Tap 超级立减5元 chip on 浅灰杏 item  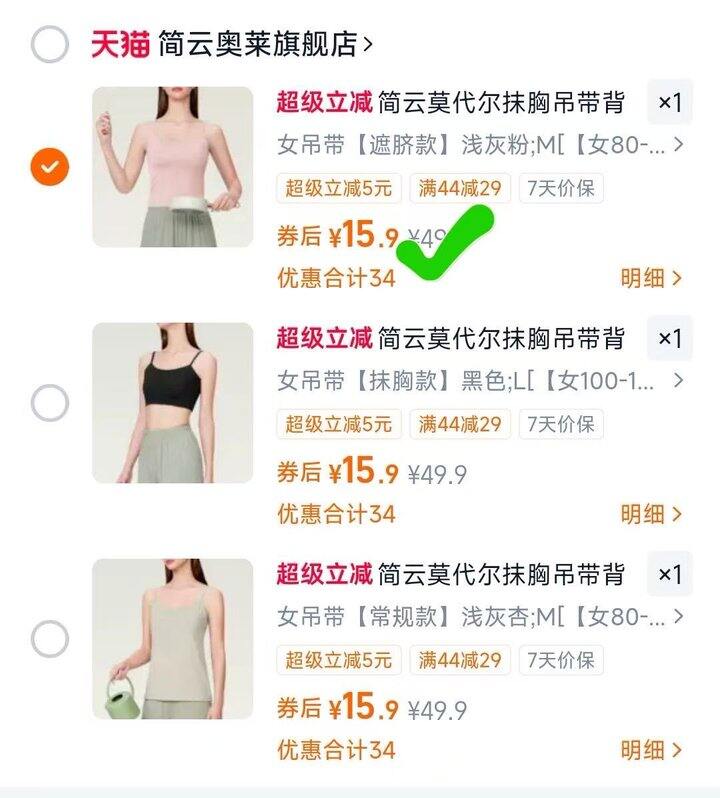tap(339, 660)
